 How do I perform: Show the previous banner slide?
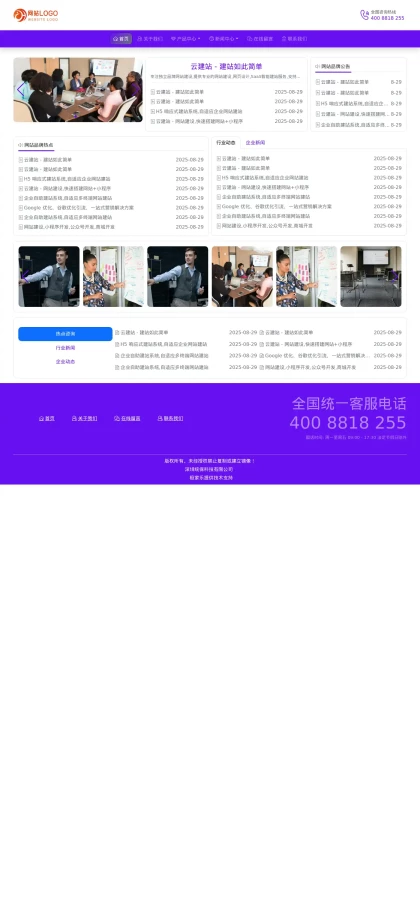21,90
